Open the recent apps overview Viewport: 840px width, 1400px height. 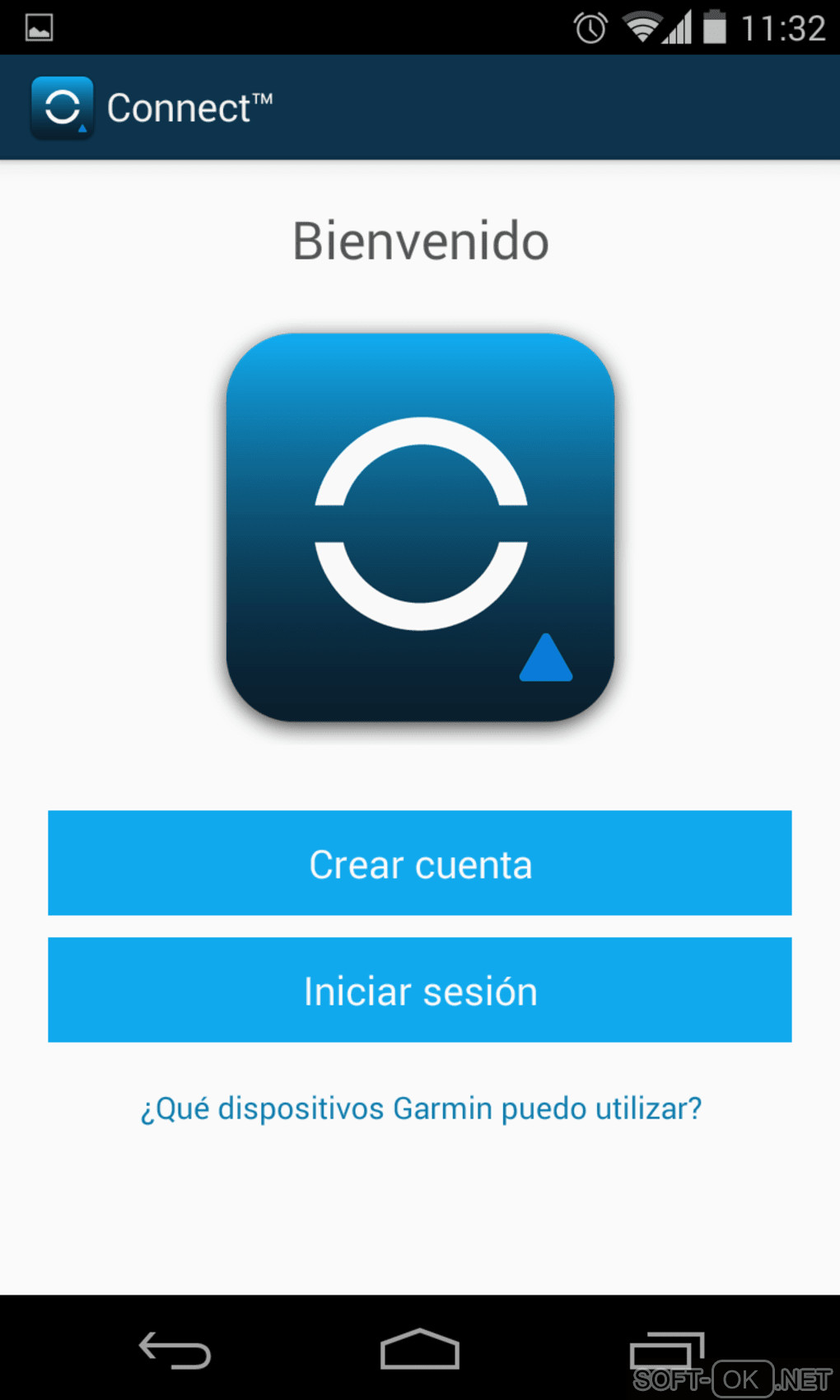(x=665, y=1351)
